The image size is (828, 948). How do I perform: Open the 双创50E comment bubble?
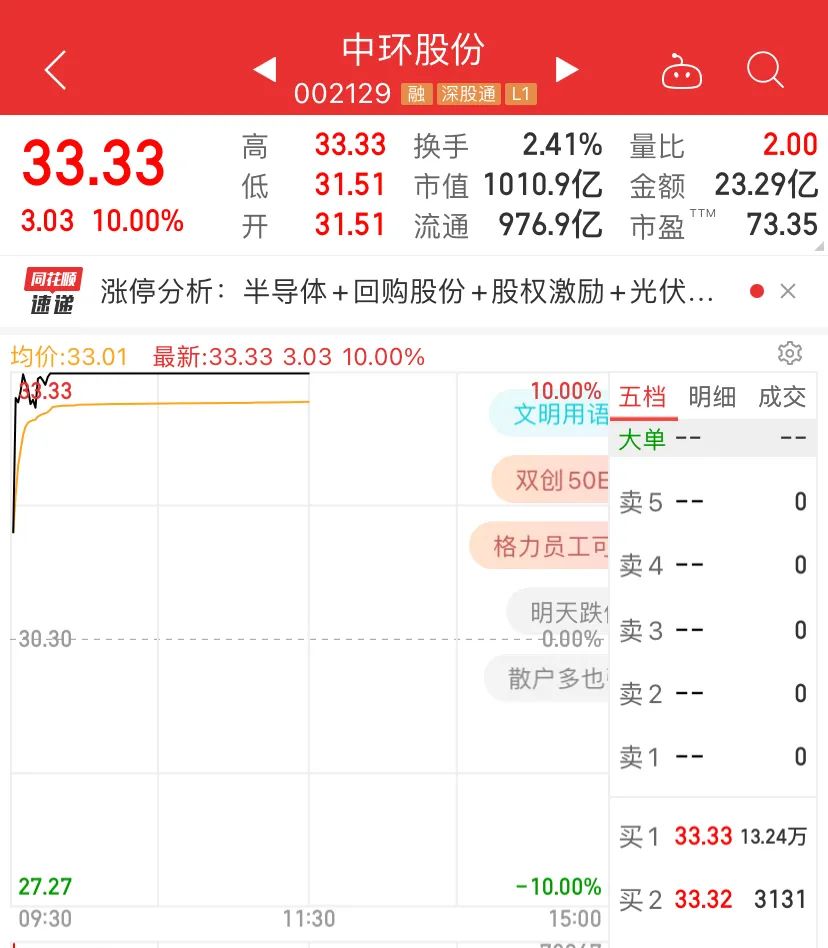(x=556, y=480)
